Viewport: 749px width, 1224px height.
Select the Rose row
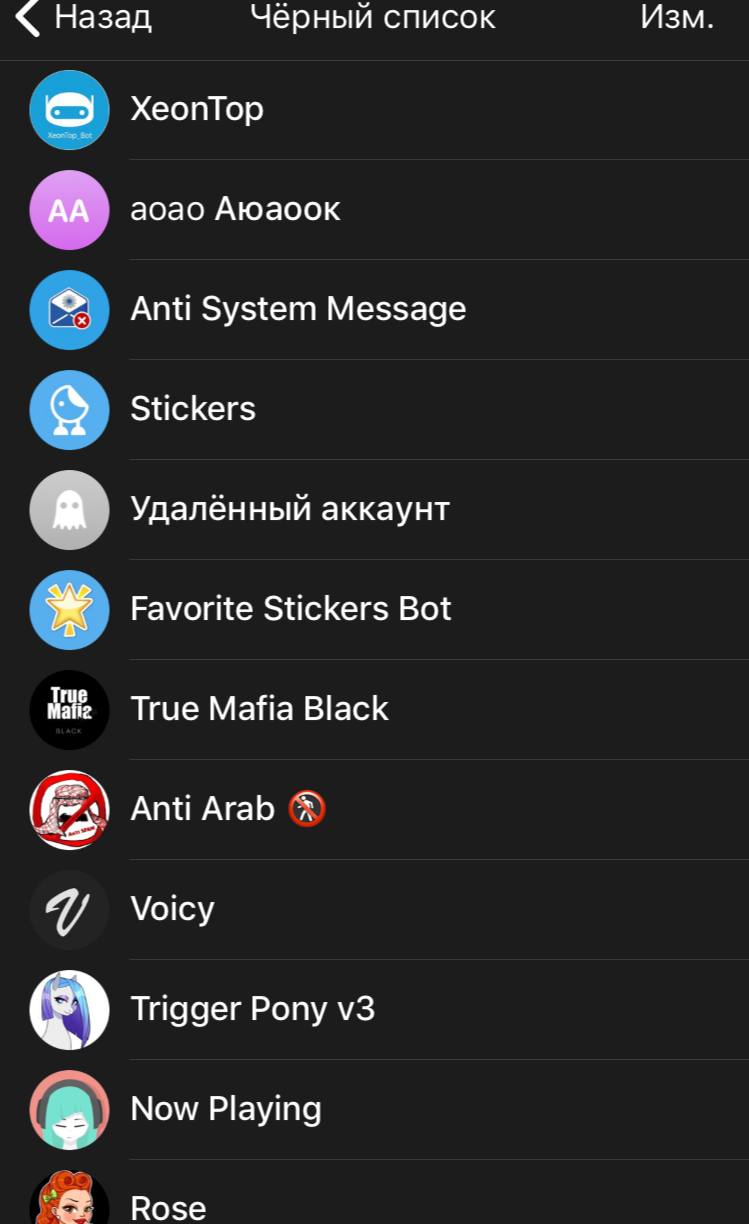click(168, 1205)
